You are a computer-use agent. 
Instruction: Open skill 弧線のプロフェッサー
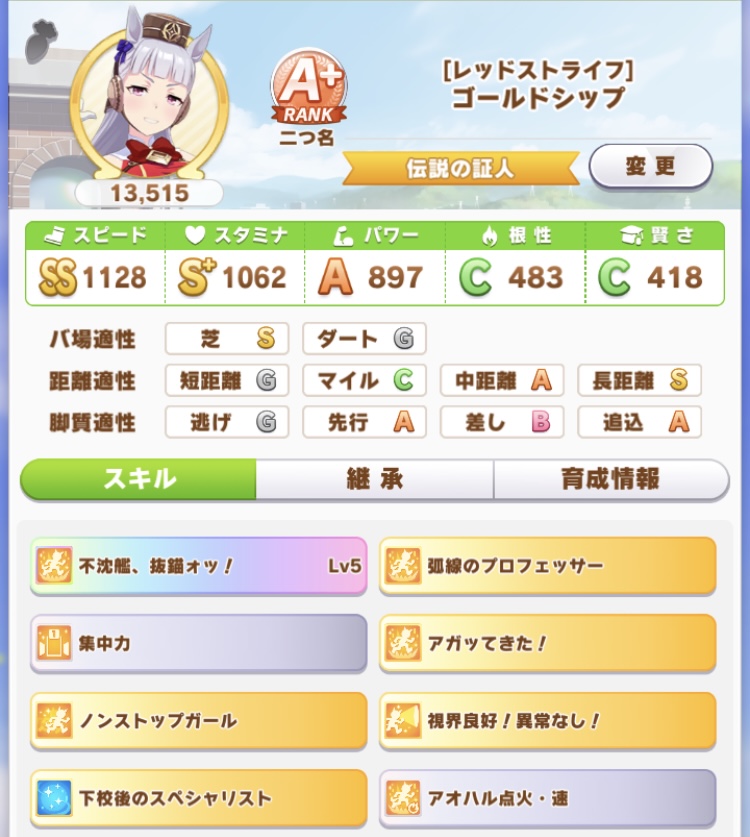tap(547, 566)
